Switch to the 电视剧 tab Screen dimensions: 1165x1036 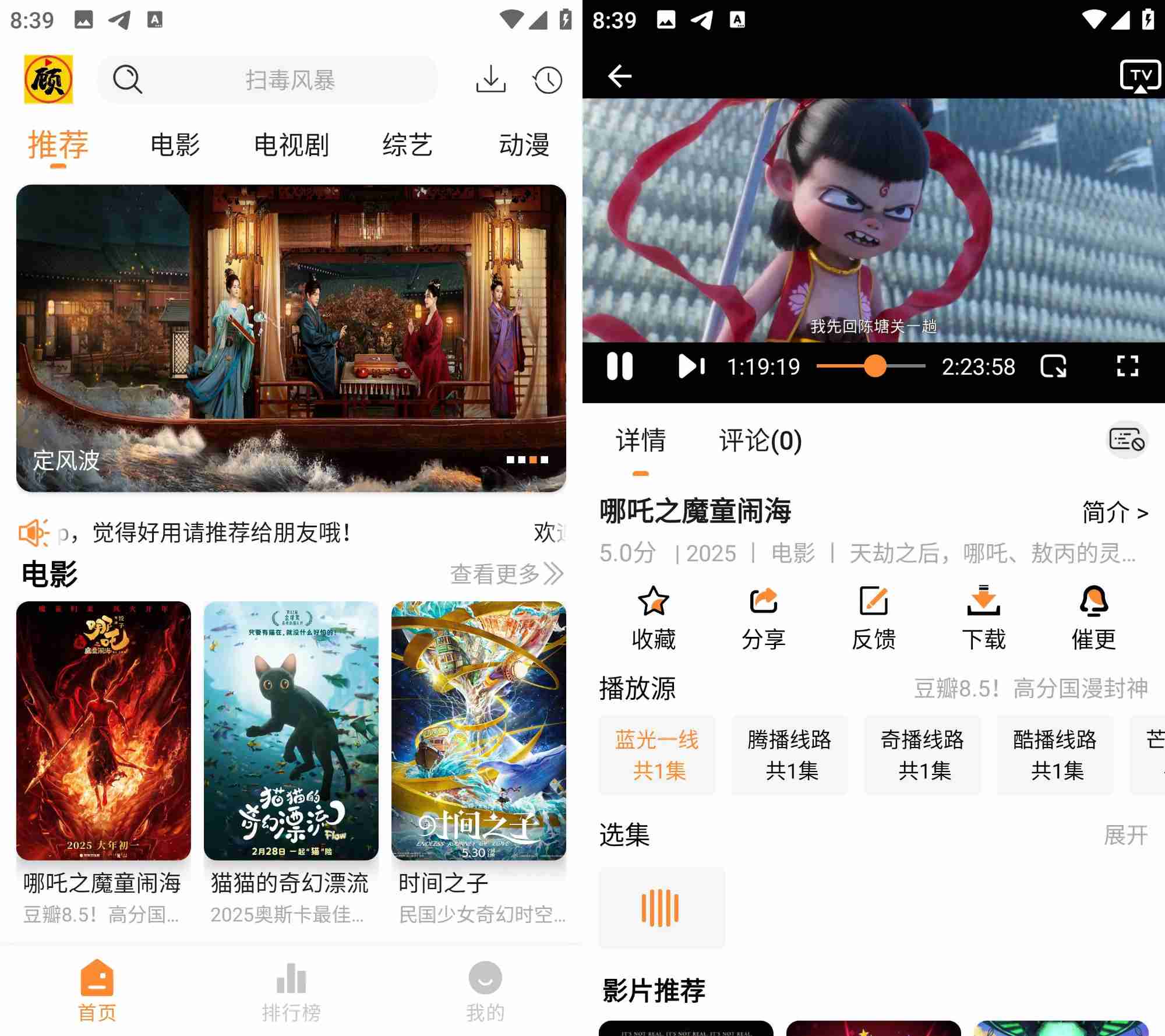pyautogui.click(x=291, y=145)
